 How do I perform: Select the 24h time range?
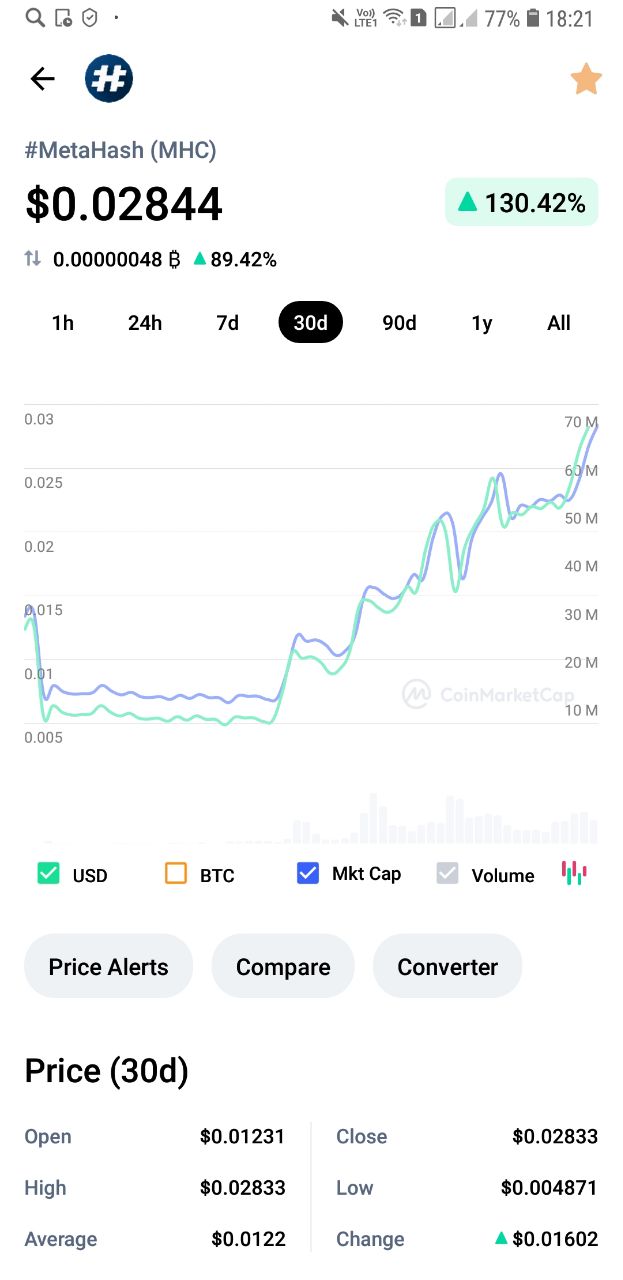(x=145, y=323)
